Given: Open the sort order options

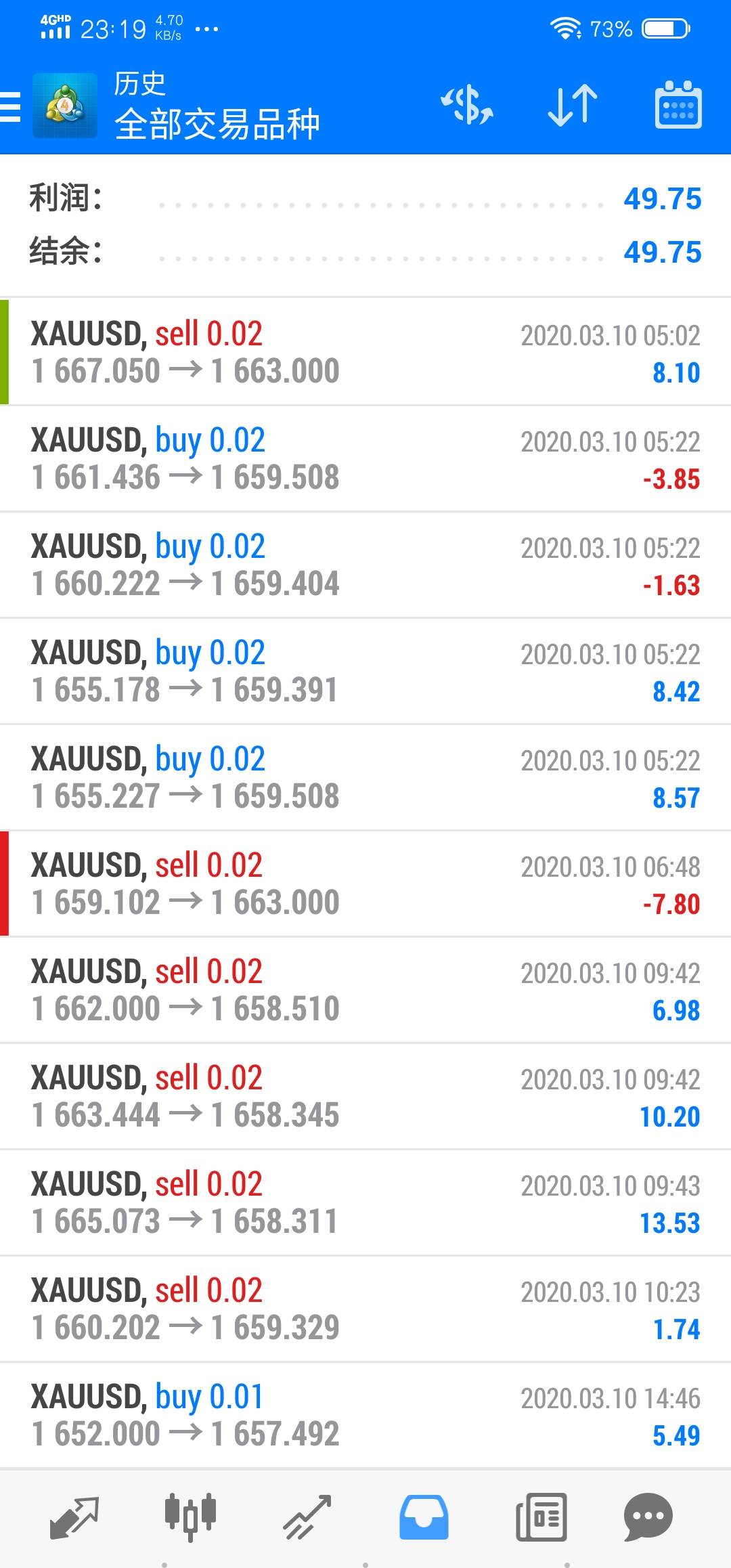Looking at the screenshot, I should click(x=573, y=106).
